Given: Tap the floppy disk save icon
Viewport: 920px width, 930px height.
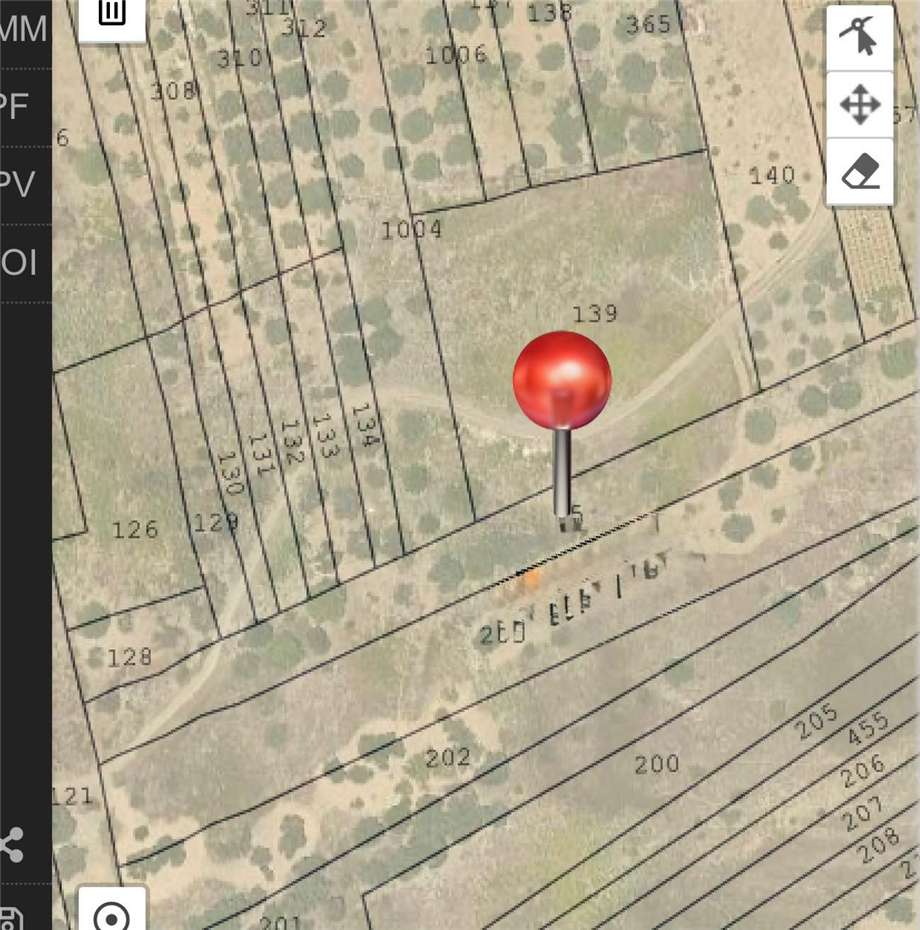Looking at the screenshot, I should 10,918.
